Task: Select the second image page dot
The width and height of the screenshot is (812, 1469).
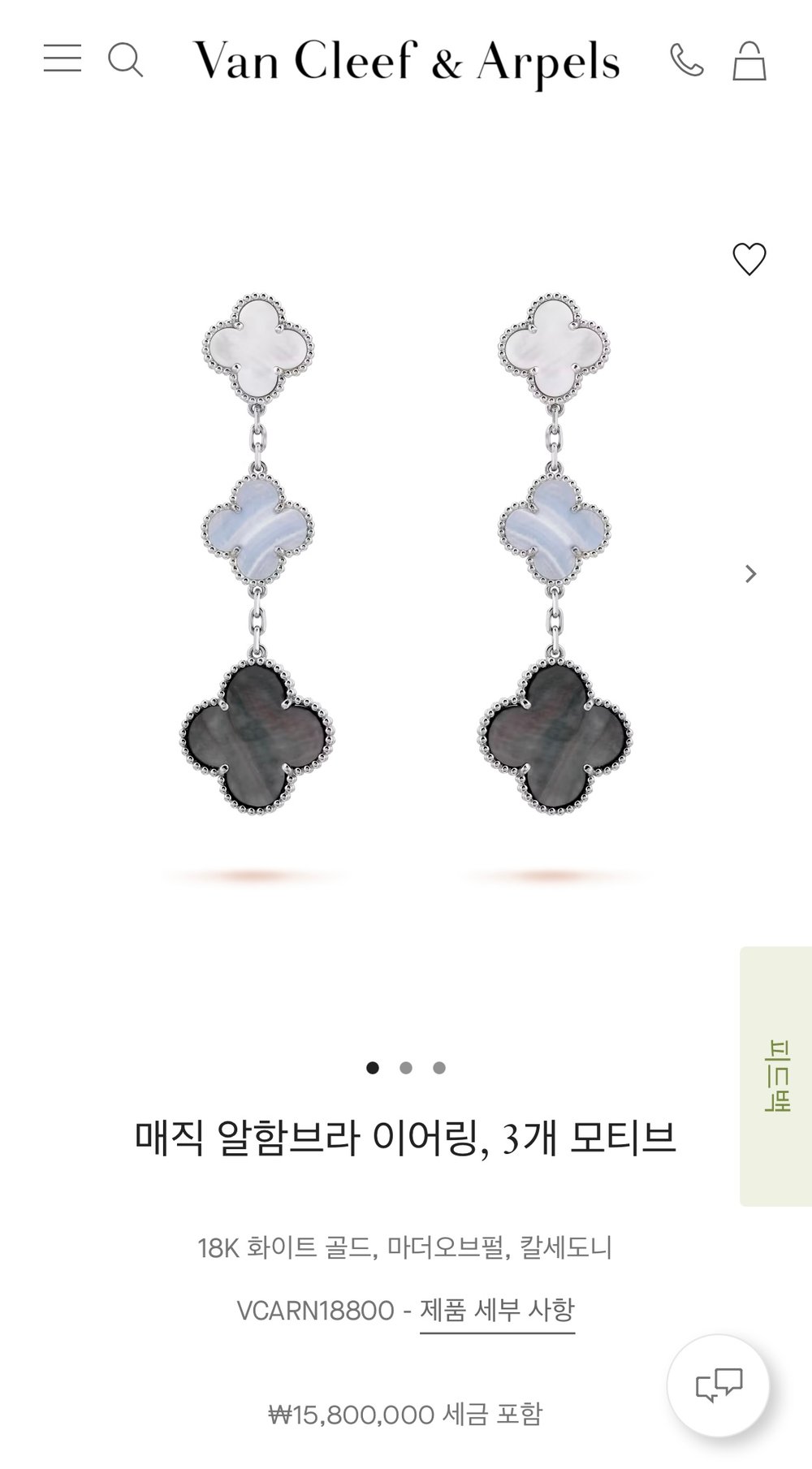Action: (x=406, y=1068)
